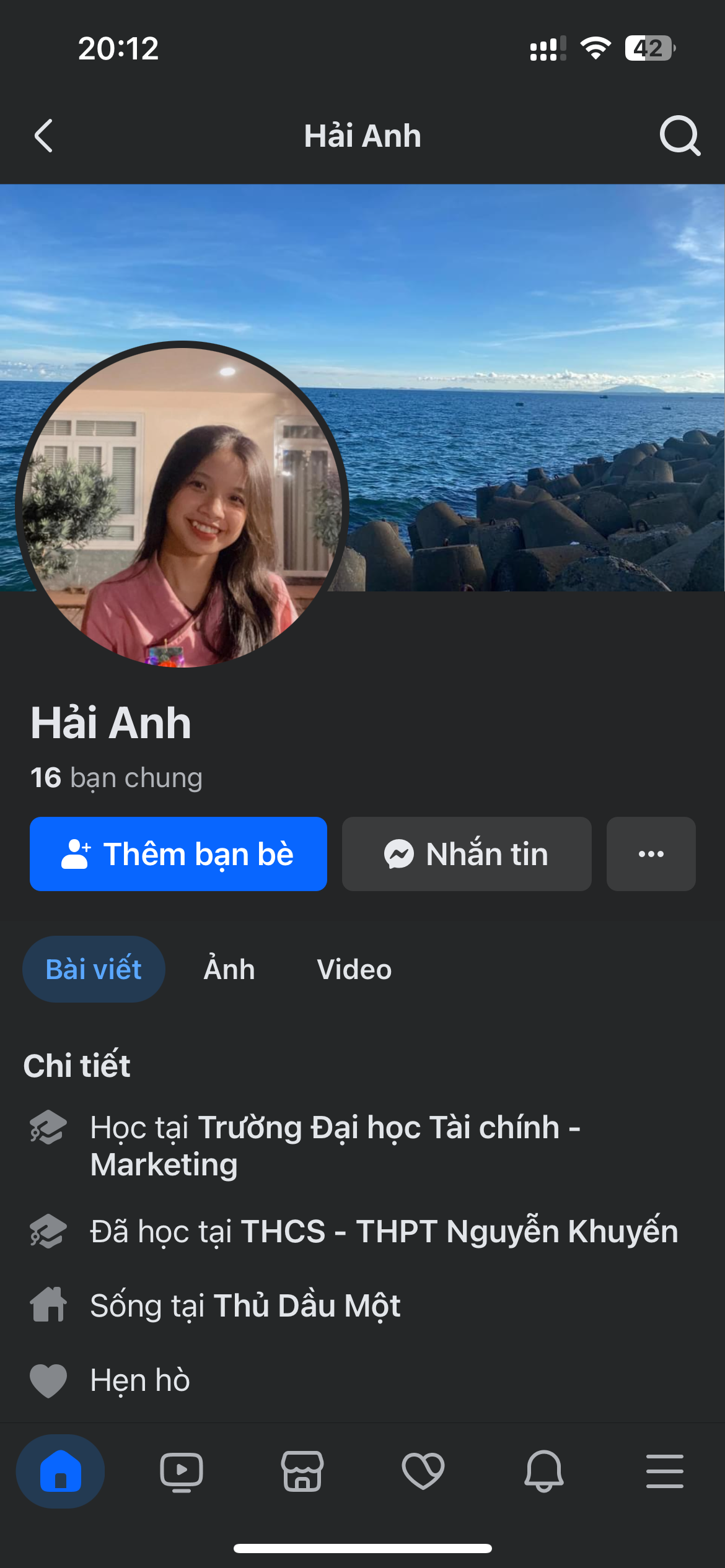Open the notifications bell
Screen dimensions: 725x1568
pyautogui.click(x=544, y=1471)
